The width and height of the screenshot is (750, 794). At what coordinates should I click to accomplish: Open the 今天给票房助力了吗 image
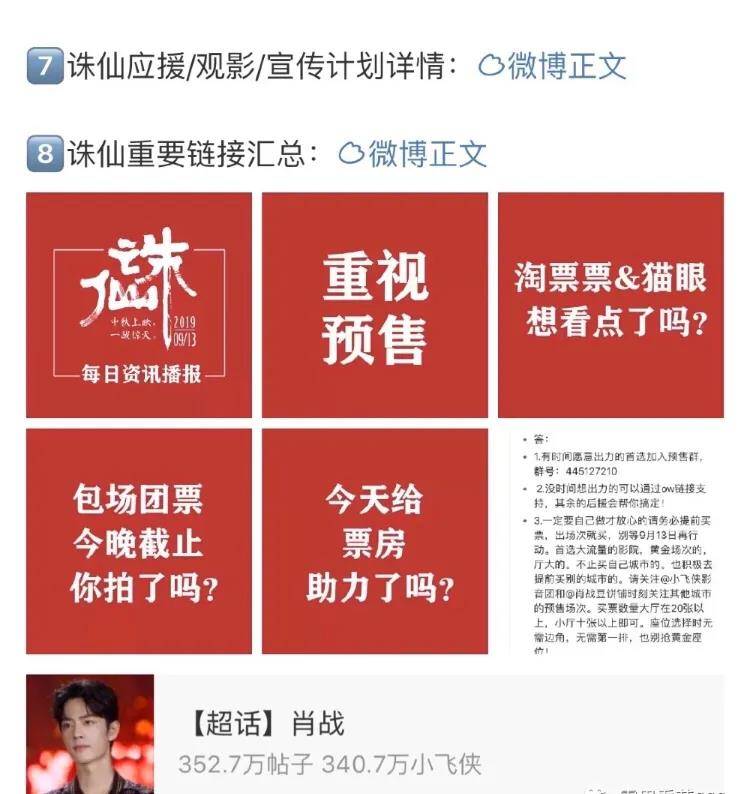[375, 541]
